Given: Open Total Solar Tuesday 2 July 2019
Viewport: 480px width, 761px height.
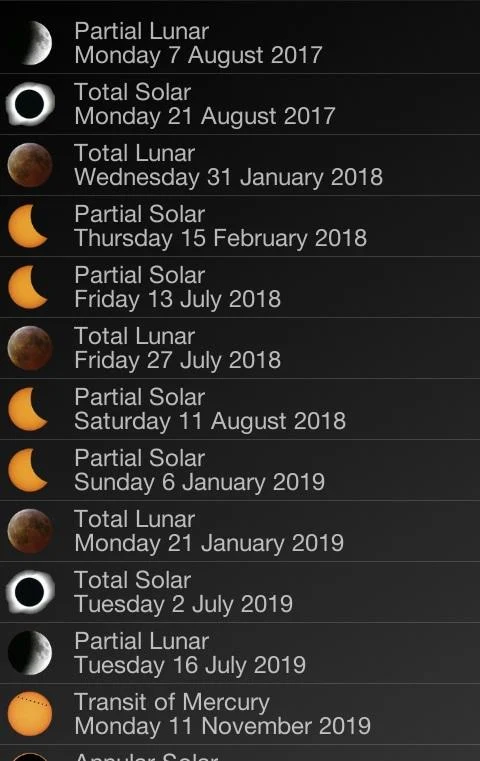Looking at the screenshot, I should click(x=240, y=592).
